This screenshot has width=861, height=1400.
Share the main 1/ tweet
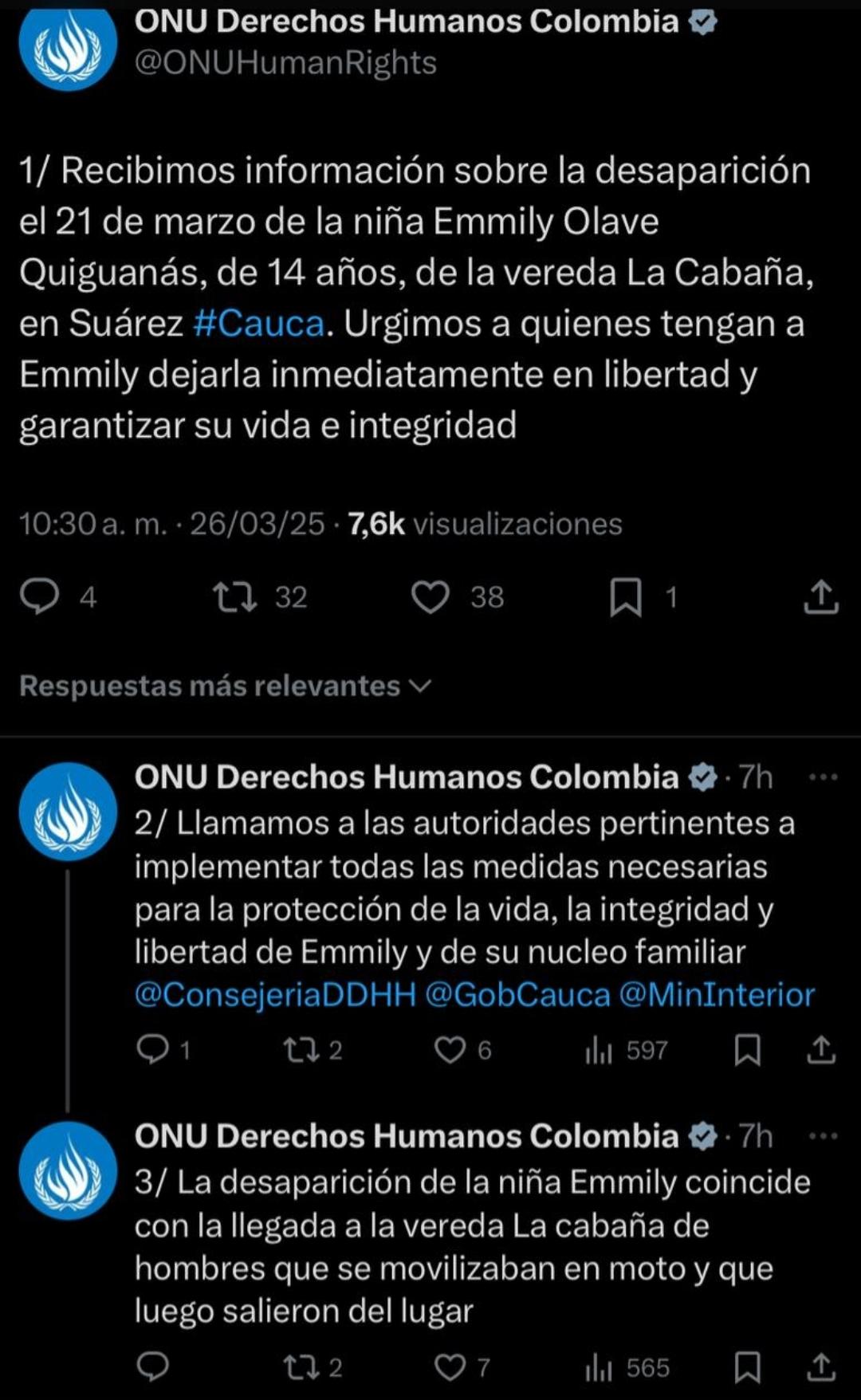[x=821, y=596]
